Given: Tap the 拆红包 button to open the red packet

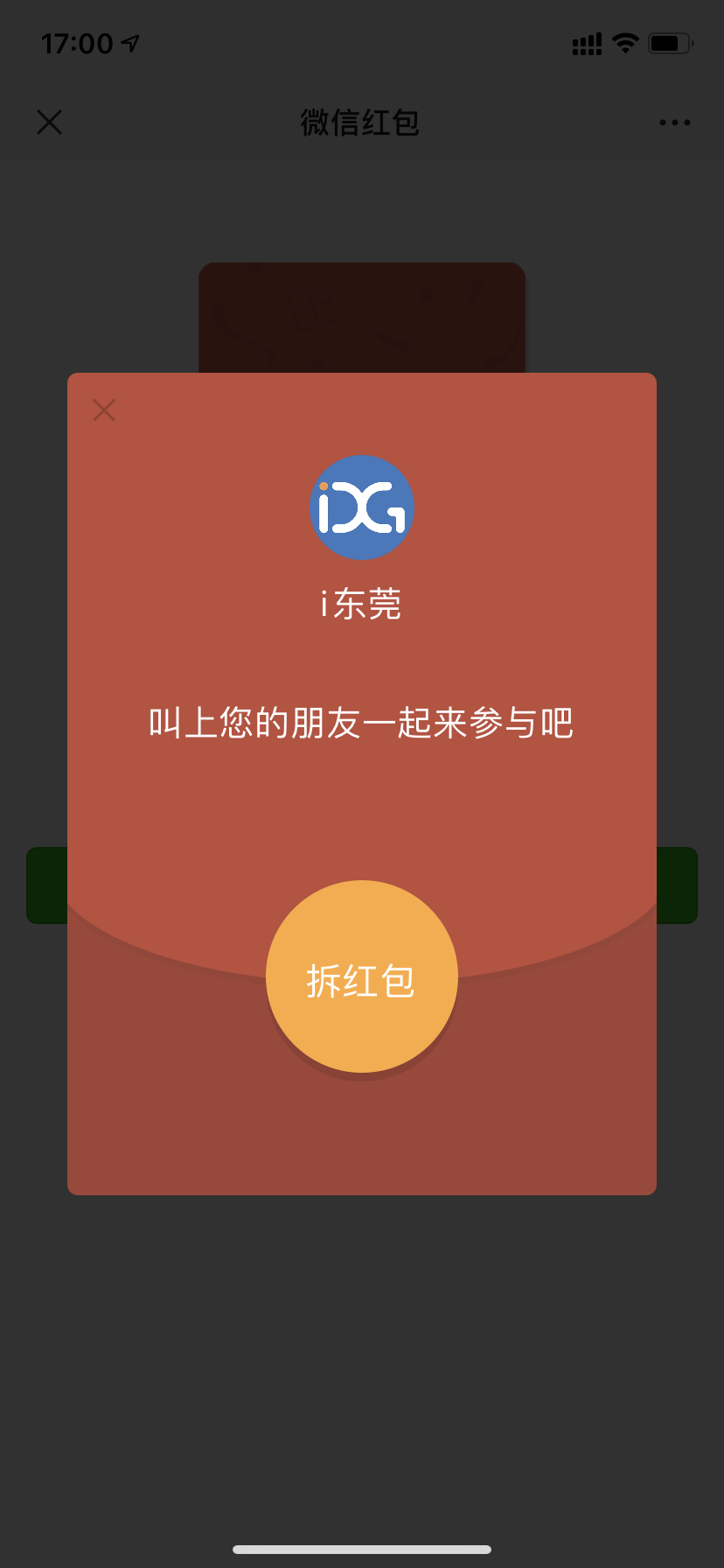Looking at the screenshot, I should pyautogui.click(x=362, y=976).
